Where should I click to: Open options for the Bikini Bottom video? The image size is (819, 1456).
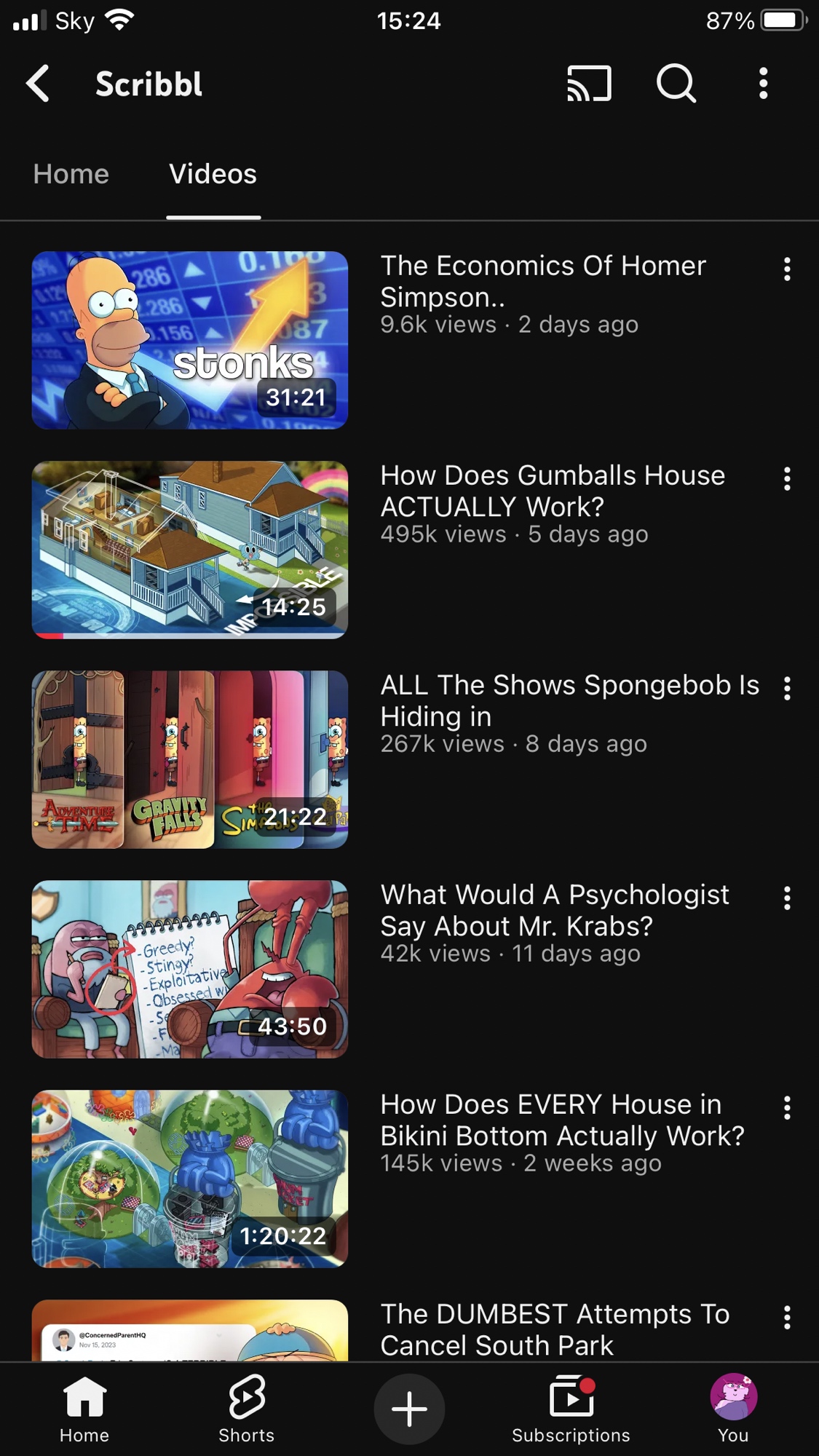click(787, 1108)
